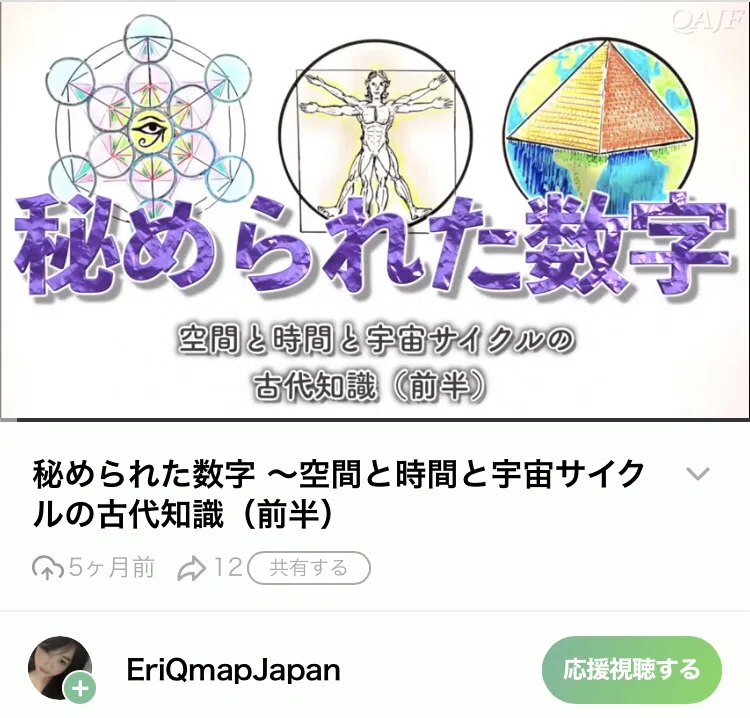
Task: Follow EriQmapJapan via the plus badge
Action: coord(80,689)
